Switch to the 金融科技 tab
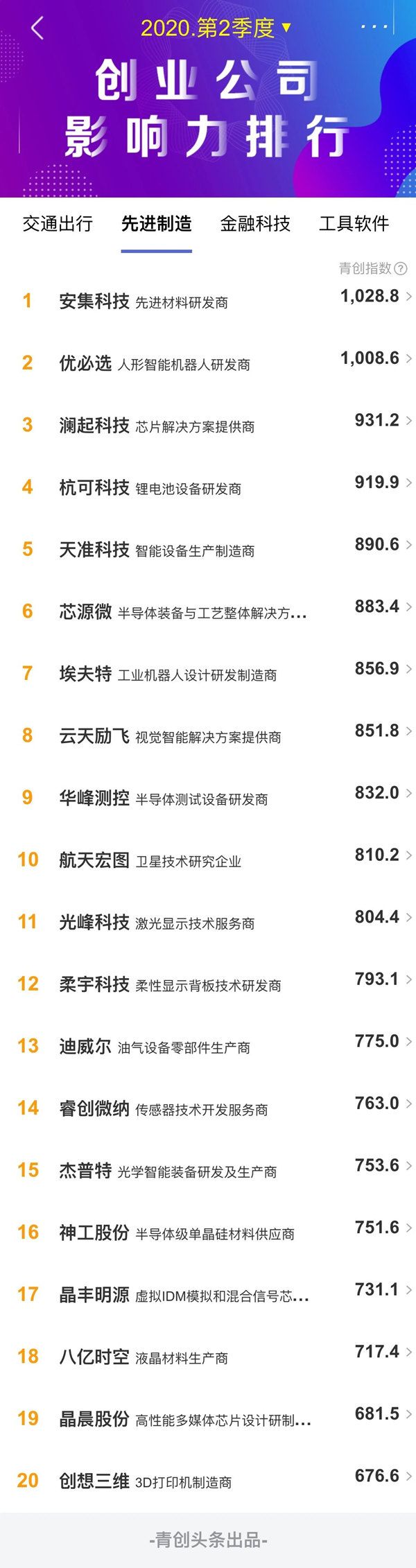The width and height of the screenshot is (416, 1568). (x=255, y=224)
